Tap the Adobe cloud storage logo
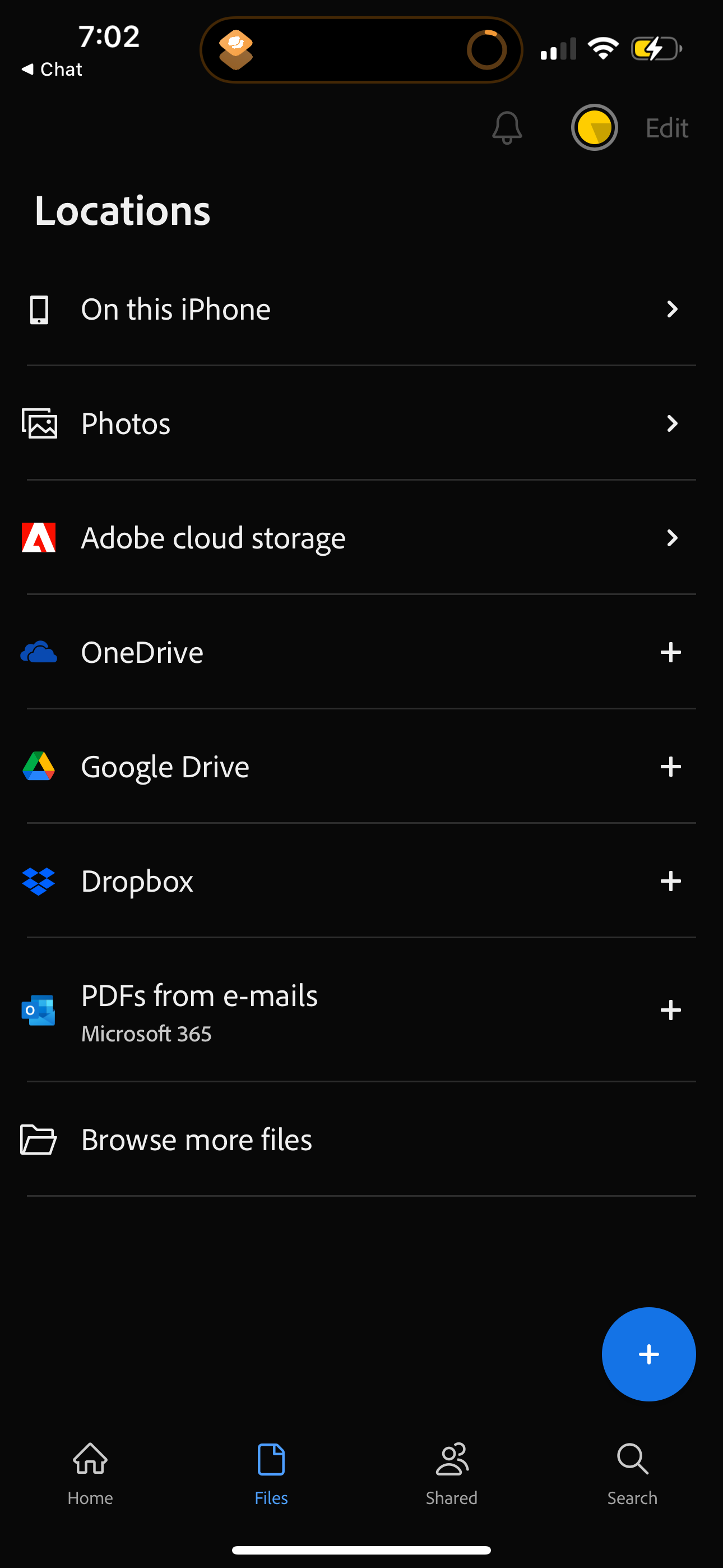 pos(39,537)
